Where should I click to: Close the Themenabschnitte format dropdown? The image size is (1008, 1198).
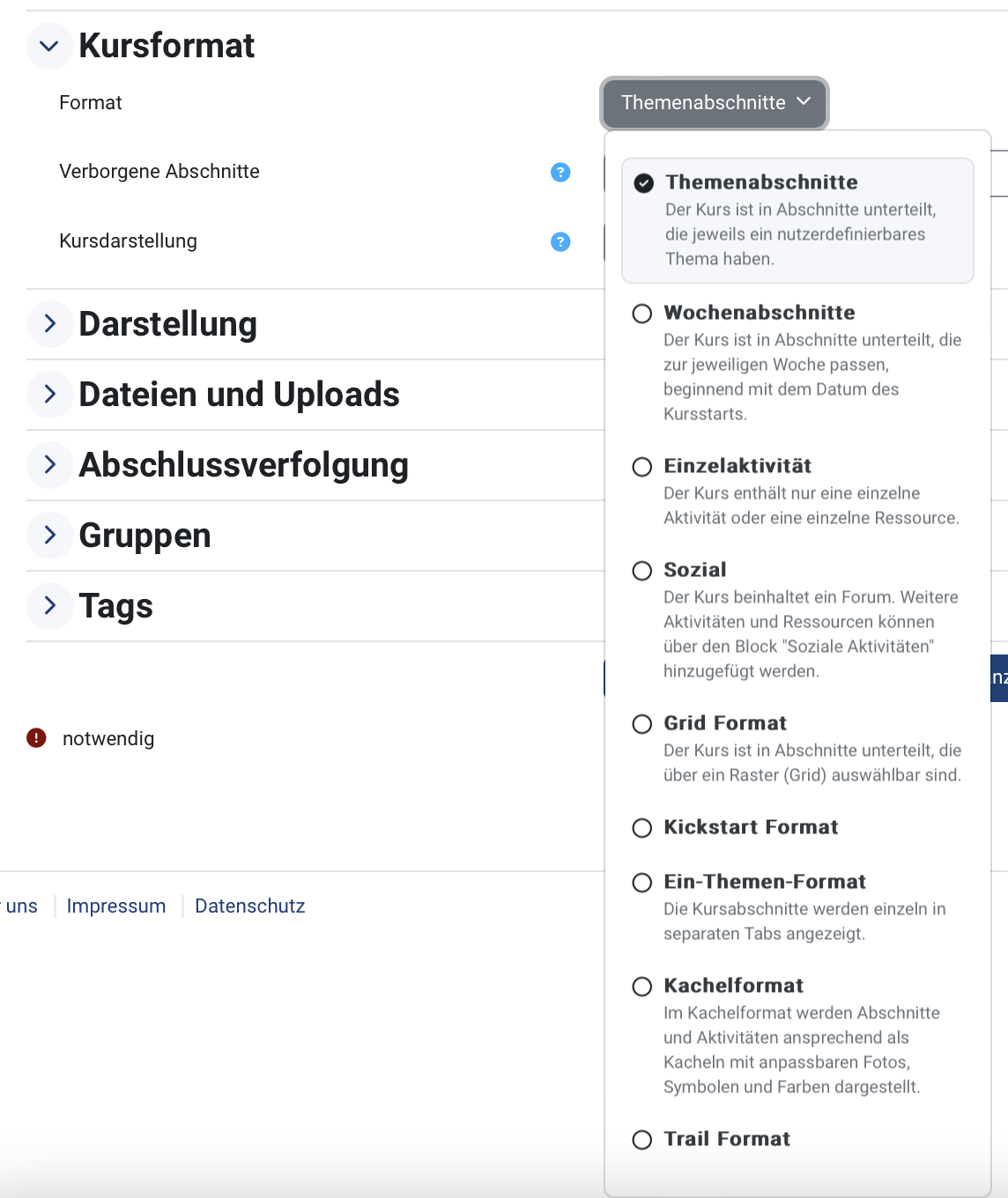715,103
